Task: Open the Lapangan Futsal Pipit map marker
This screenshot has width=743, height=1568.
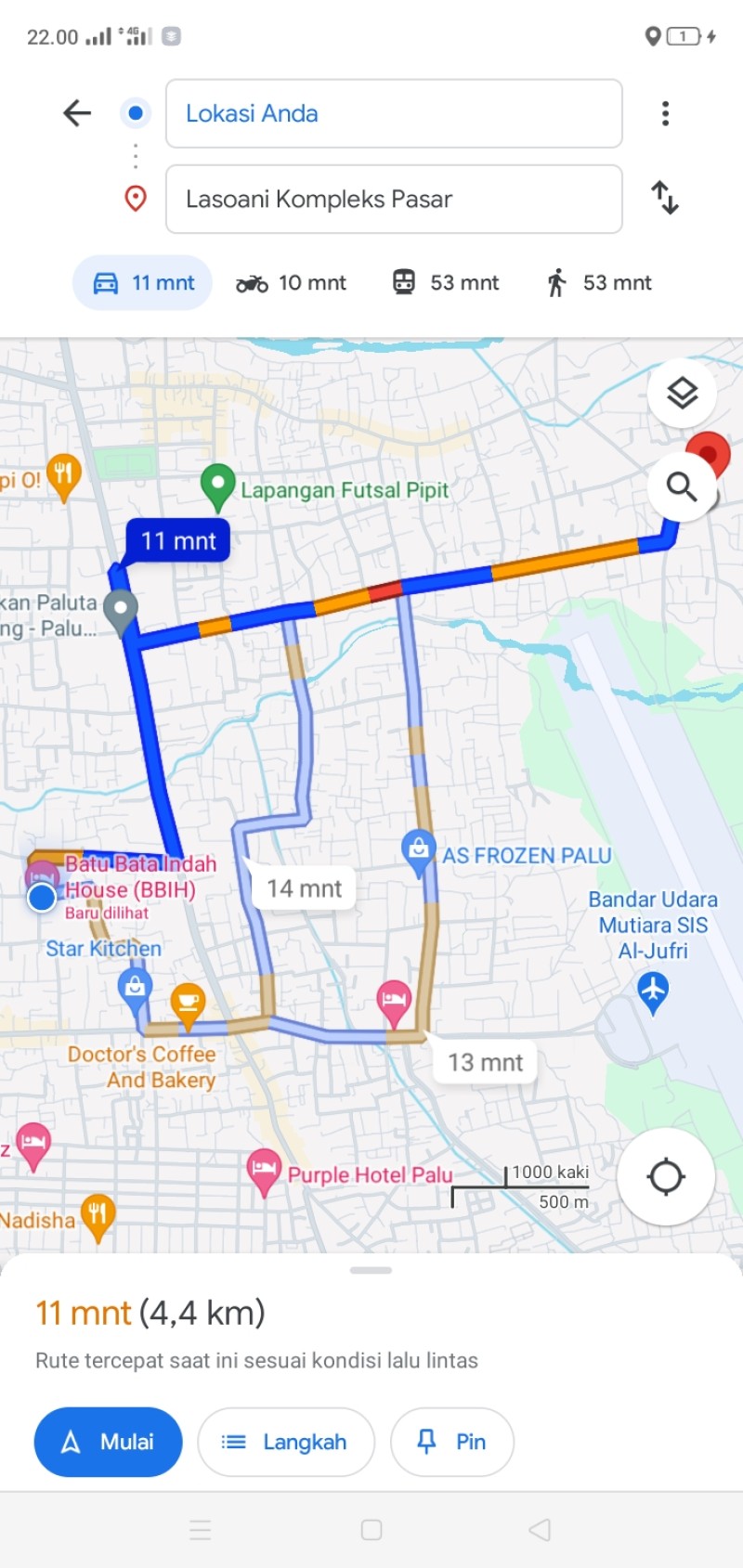Action: 217,487
